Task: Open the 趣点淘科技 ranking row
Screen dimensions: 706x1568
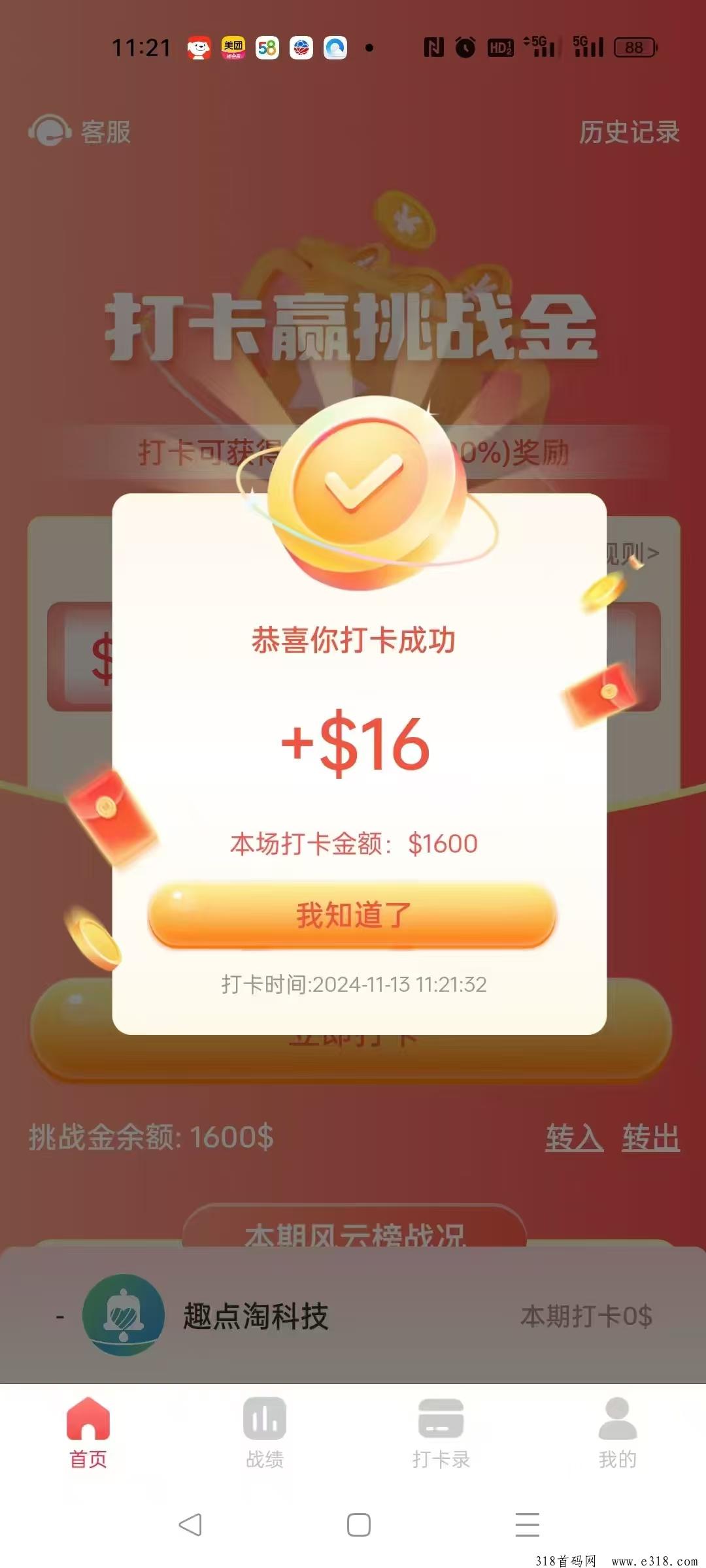Action: 353,1315
